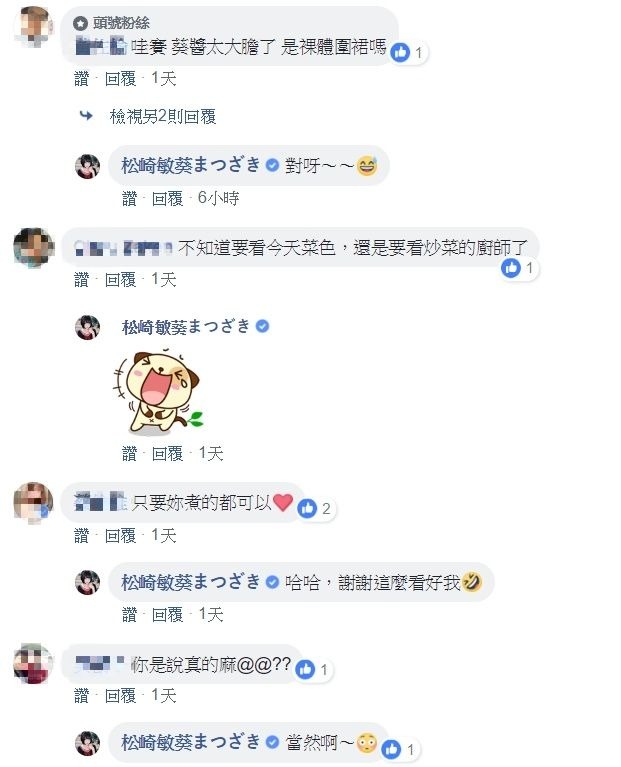Screen dimensions: 621x767
Task: Reply to the comment 你是說真的麻@@??
Action: click(120, 695)
